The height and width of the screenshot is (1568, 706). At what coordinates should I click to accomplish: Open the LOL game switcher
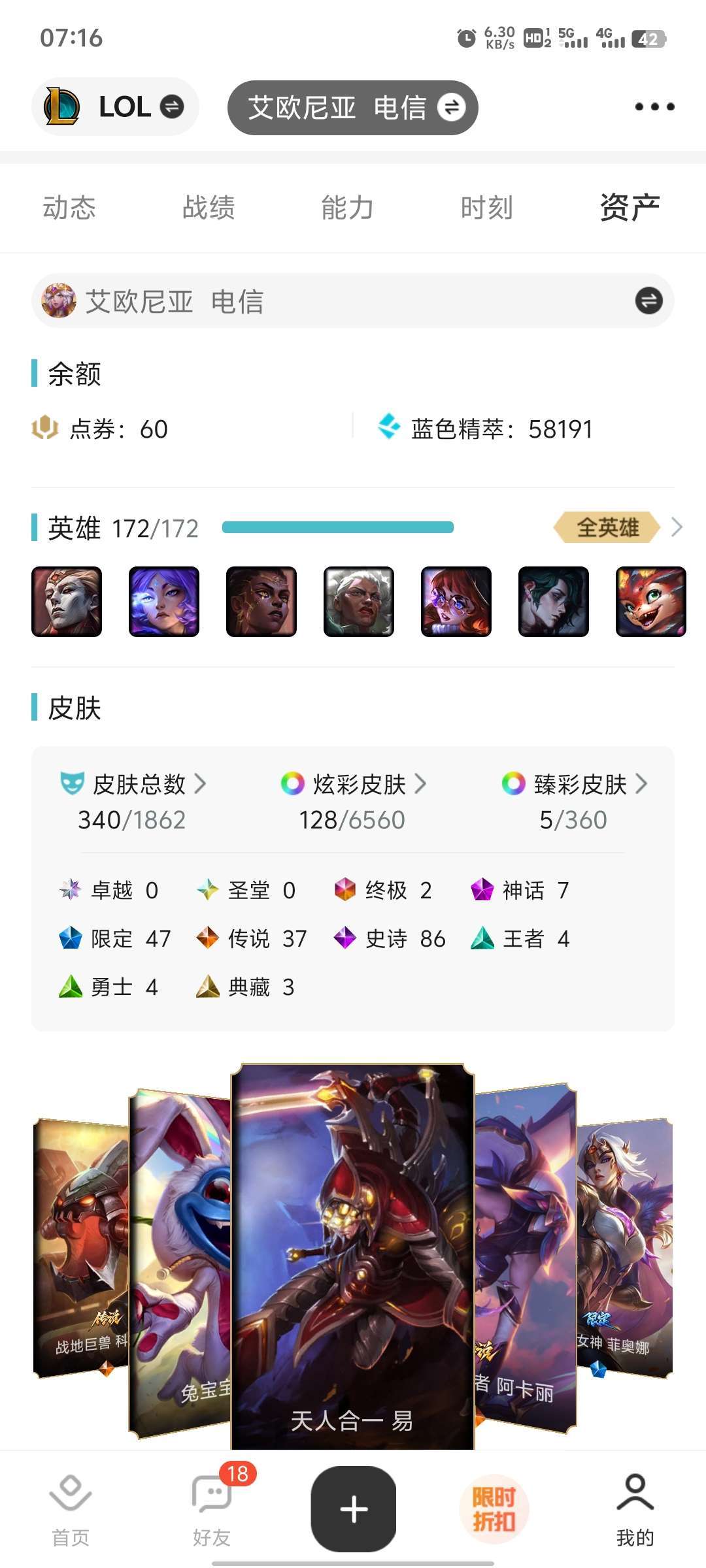(x=115, y=107)
